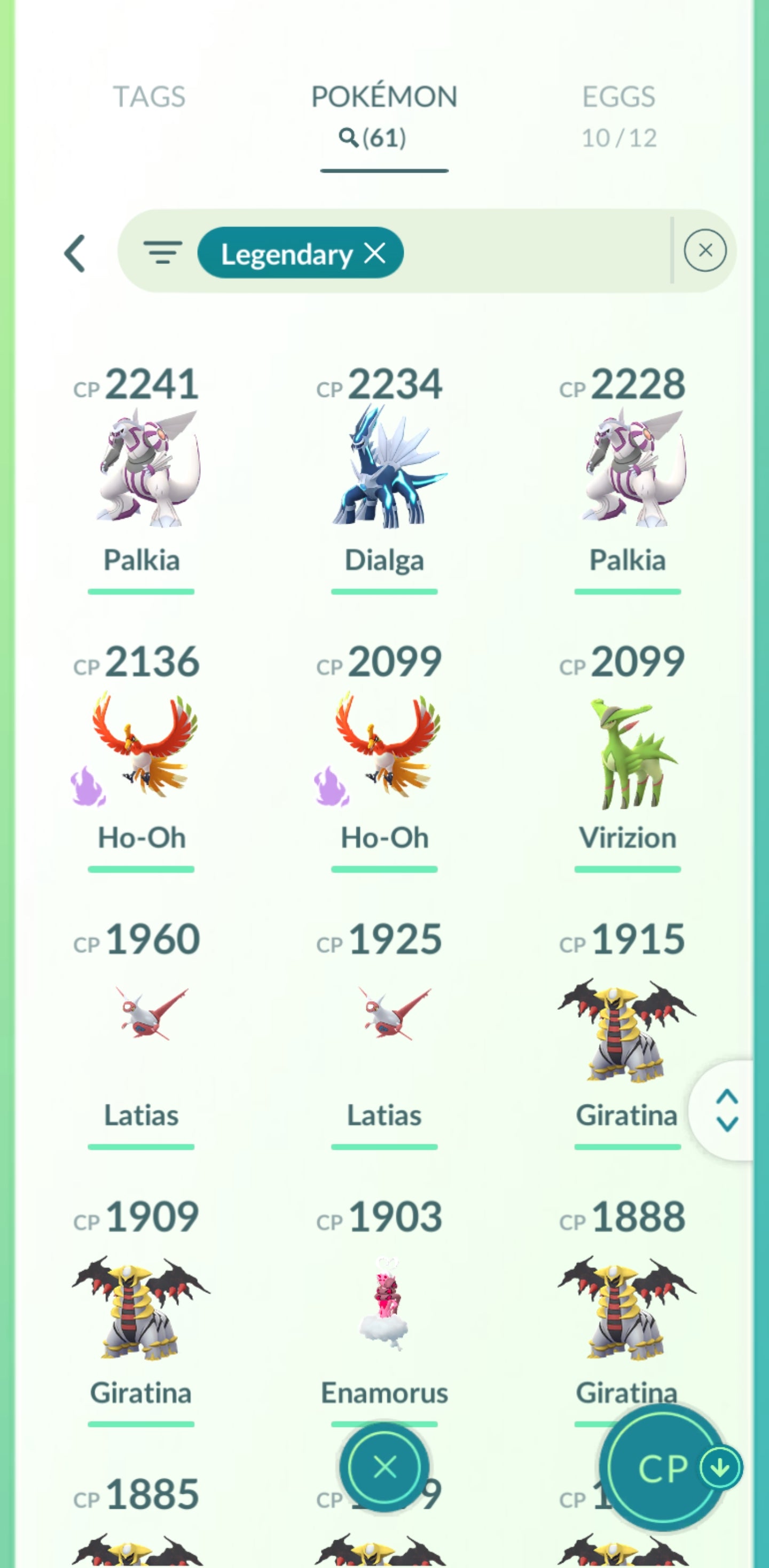Viewport: 769px width, 1568px height.
Task: Select Giratina with CP 1909
Action: (x=141, y=1309)
